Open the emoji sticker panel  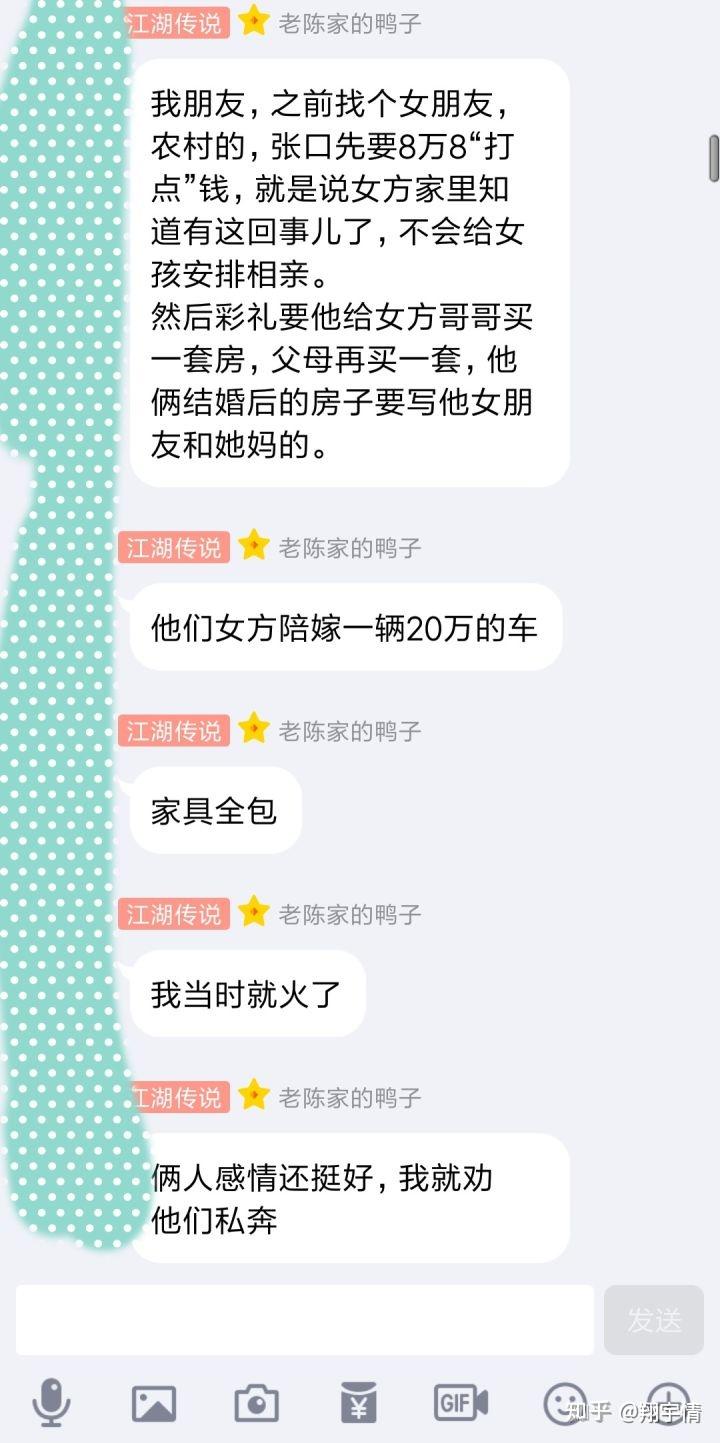(x=564, y=1403)
